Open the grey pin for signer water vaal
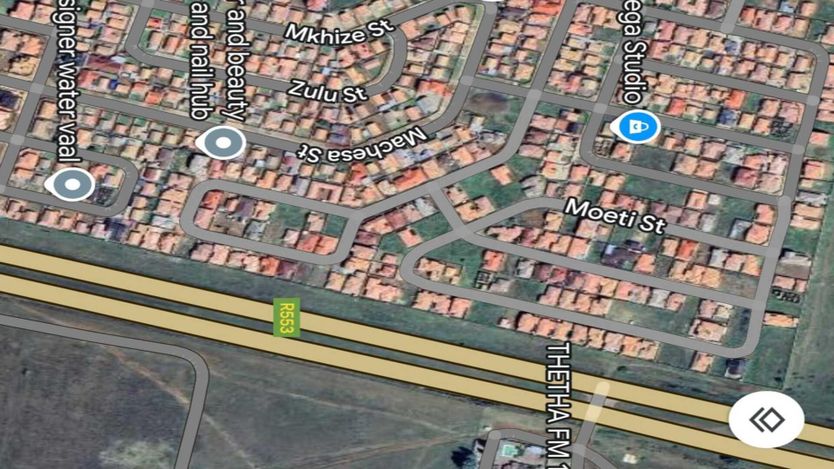Screen dimensions: 834x469 pos(71,184)
